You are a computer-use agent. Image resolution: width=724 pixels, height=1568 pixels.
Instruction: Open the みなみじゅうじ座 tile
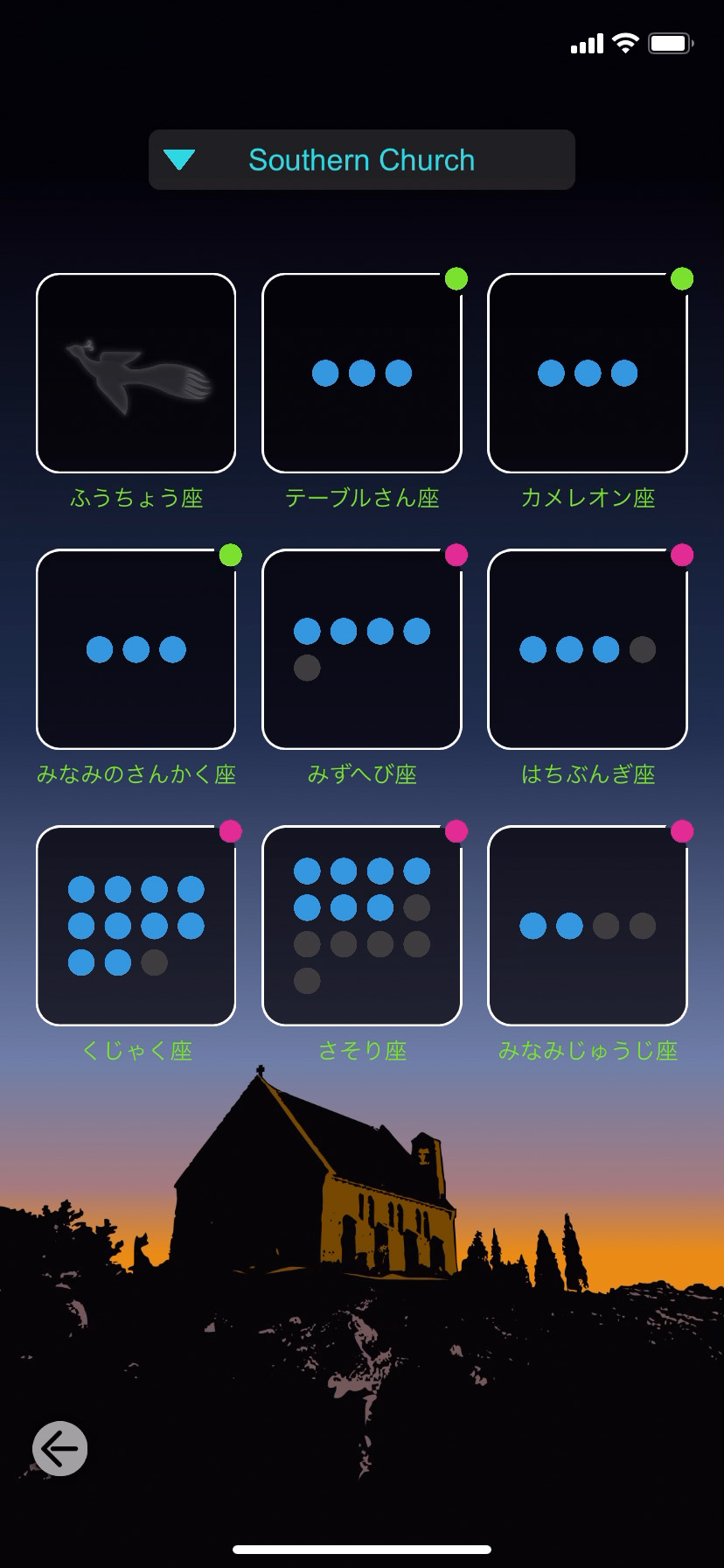pos(588,926)
